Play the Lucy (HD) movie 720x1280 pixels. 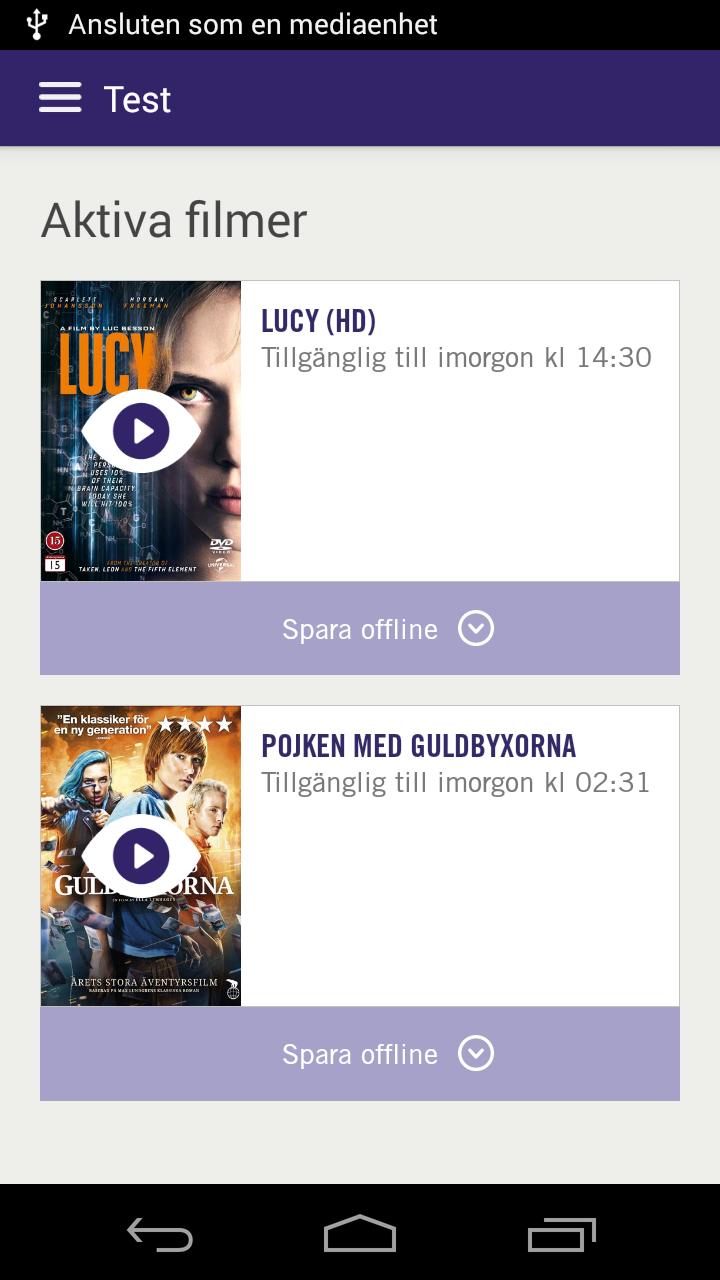(141, 431)
